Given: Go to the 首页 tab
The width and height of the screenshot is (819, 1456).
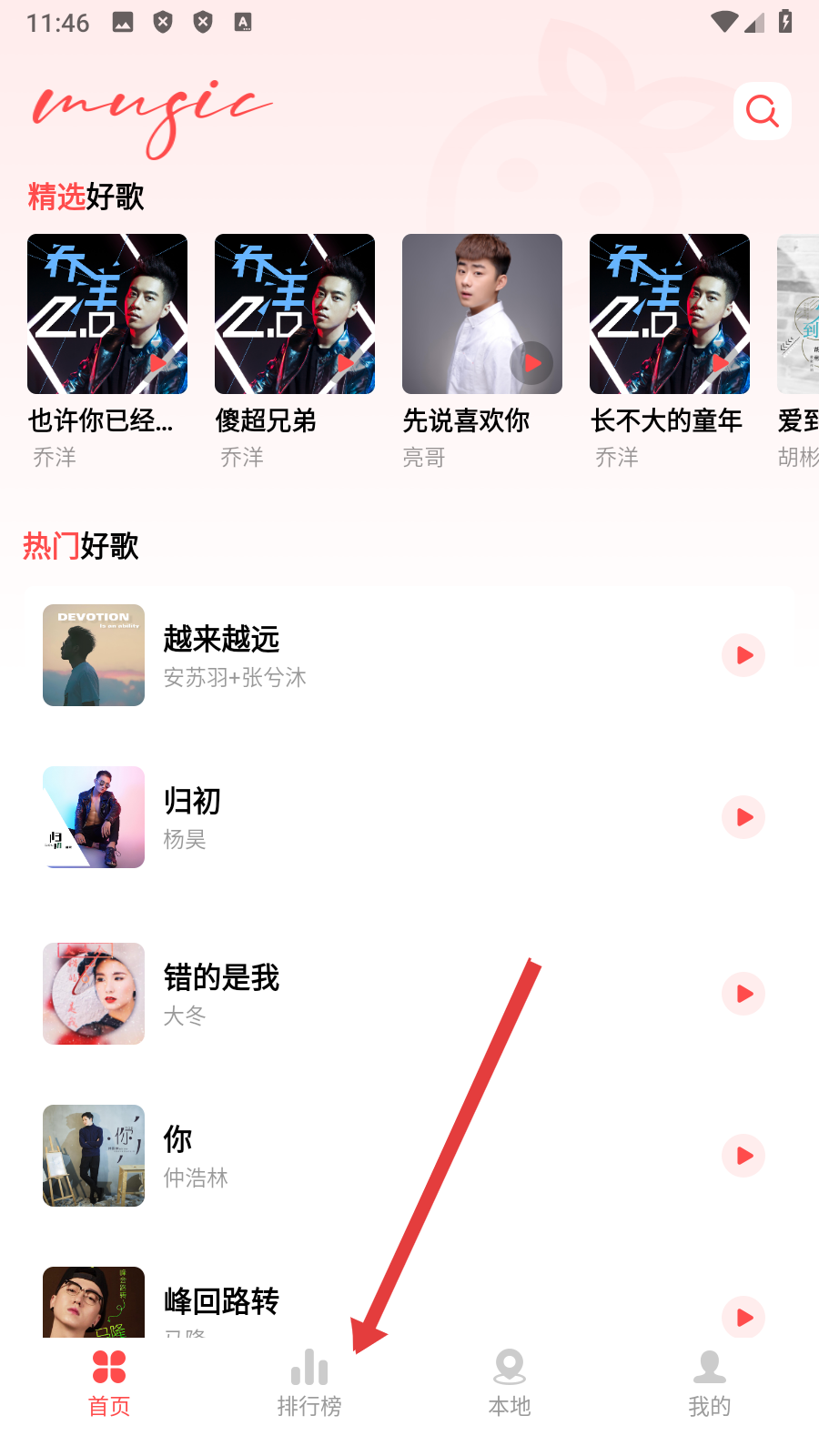Looking at the screenshot, I should (x=109, y=1382).
